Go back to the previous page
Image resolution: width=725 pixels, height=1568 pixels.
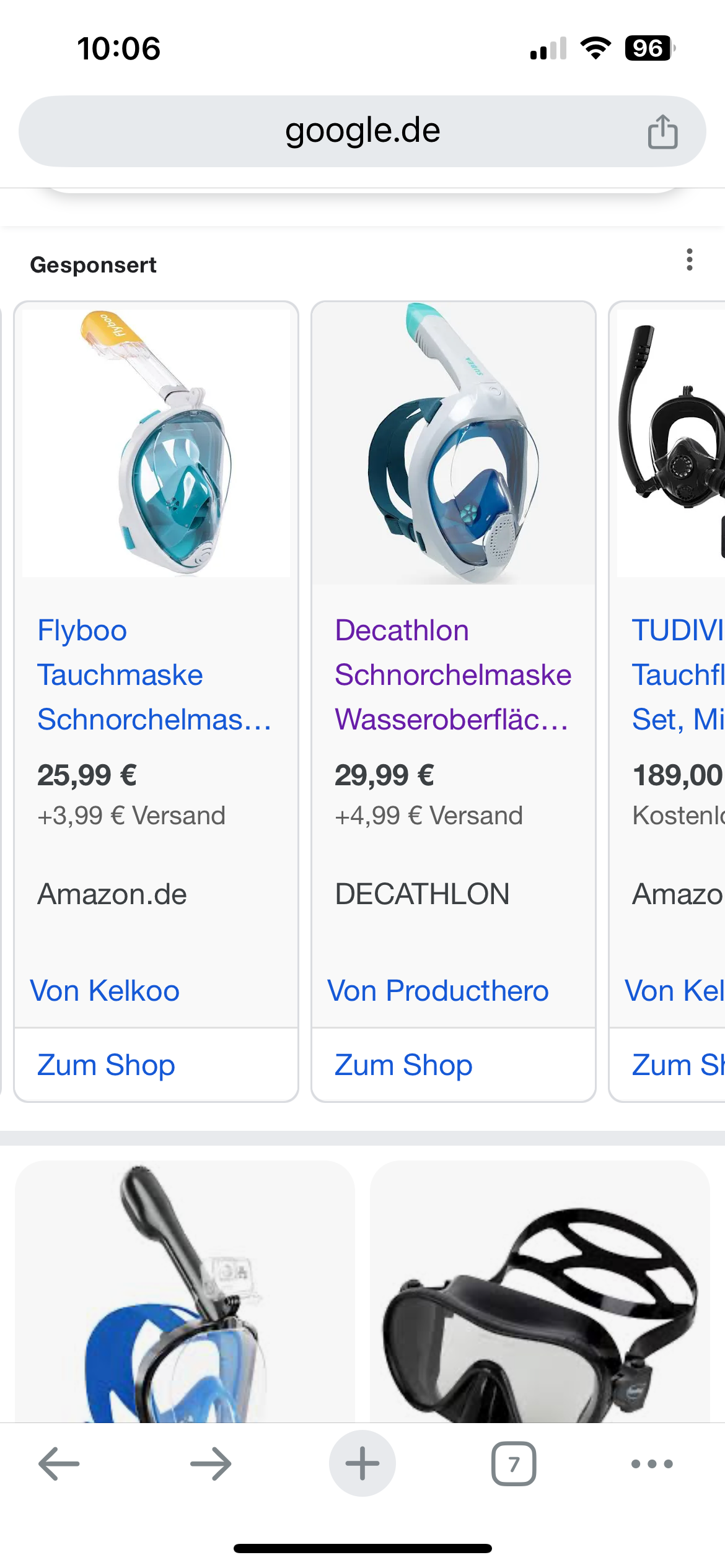click(59, 1463)
